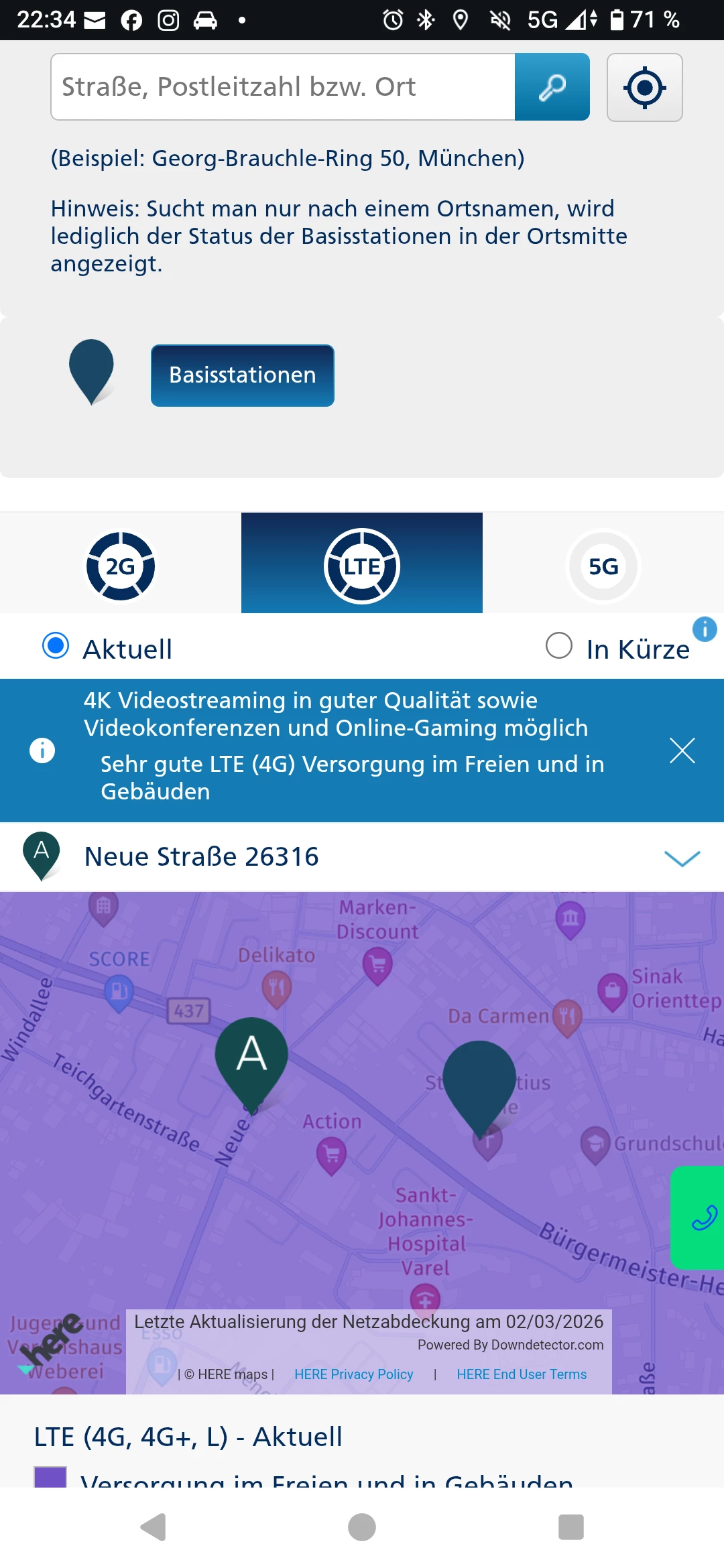Open HERE End User Terms link
724x1568 pixels.
[x=521, y=1374]
